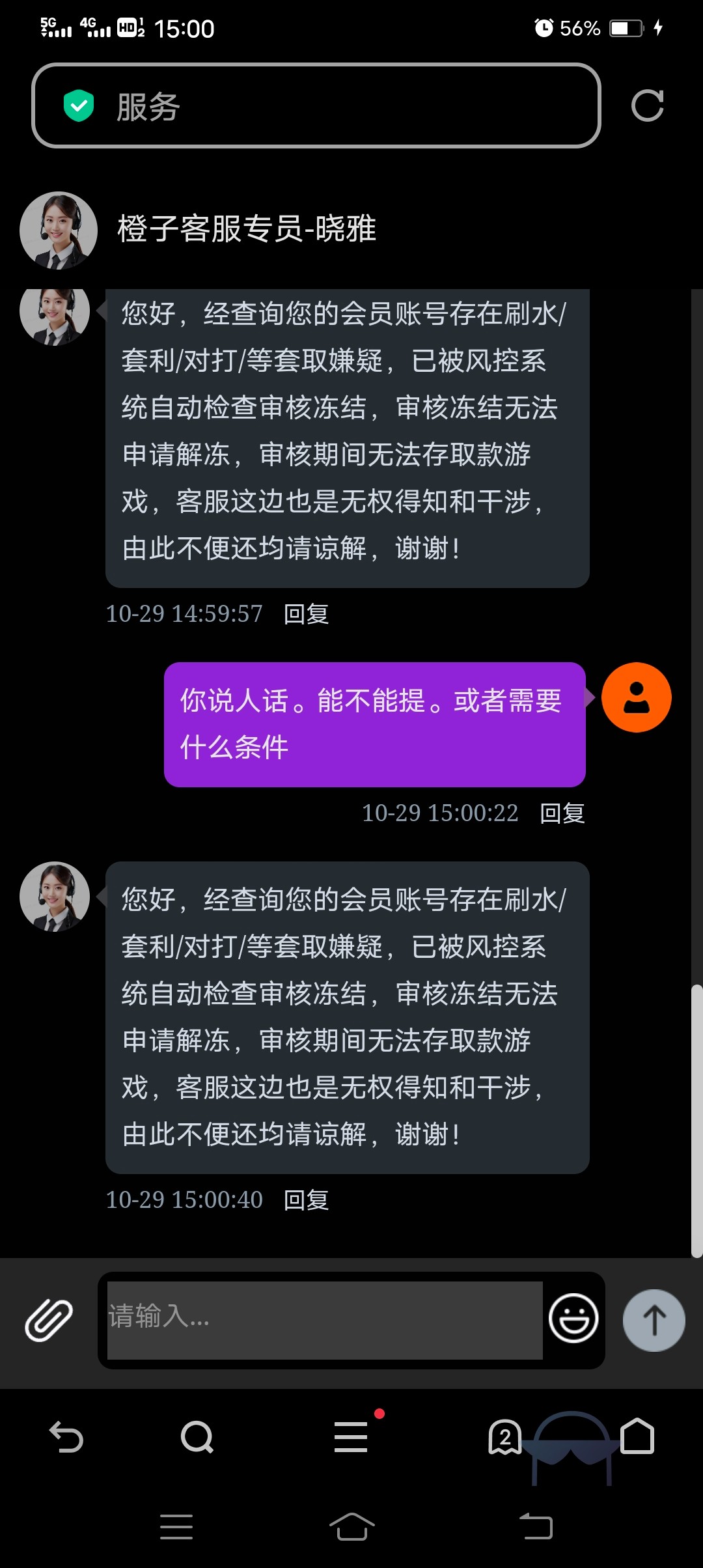703x1568 pixels.
Task: Open browser search
Action: [x=197, y=1437]
